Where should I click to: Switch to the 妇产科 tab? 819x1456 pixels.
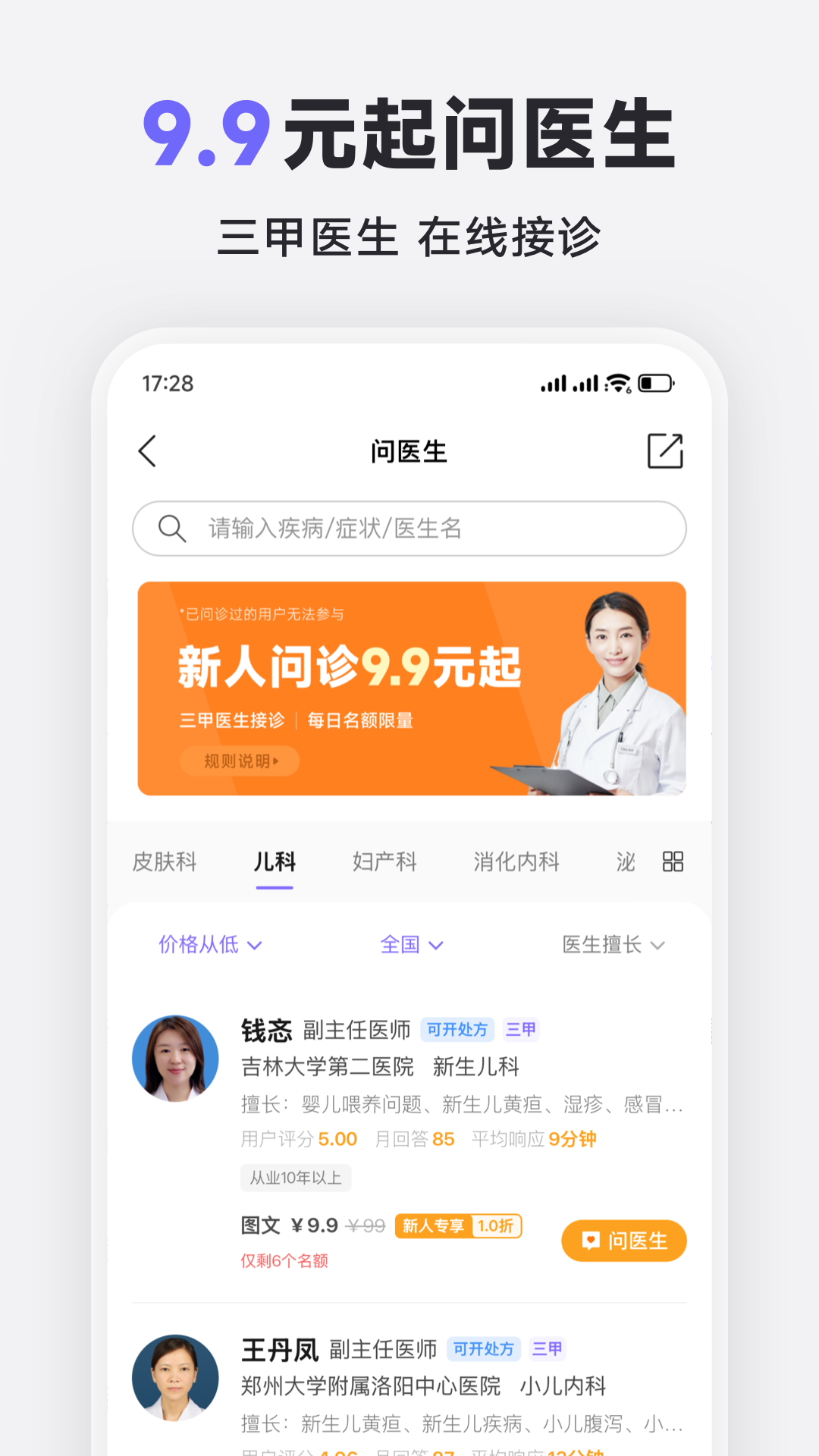pyautogui.click(x=384, y=862)
